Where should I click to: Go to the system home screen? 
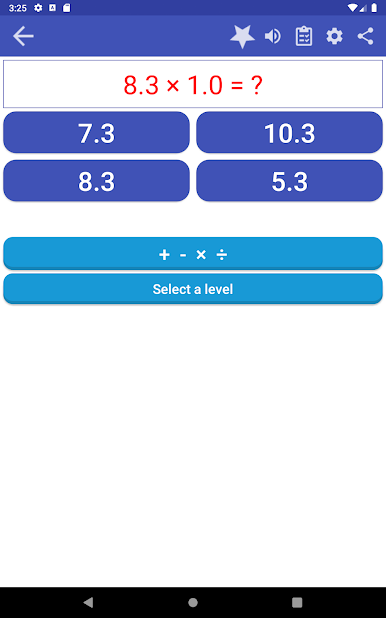point(193,602)
